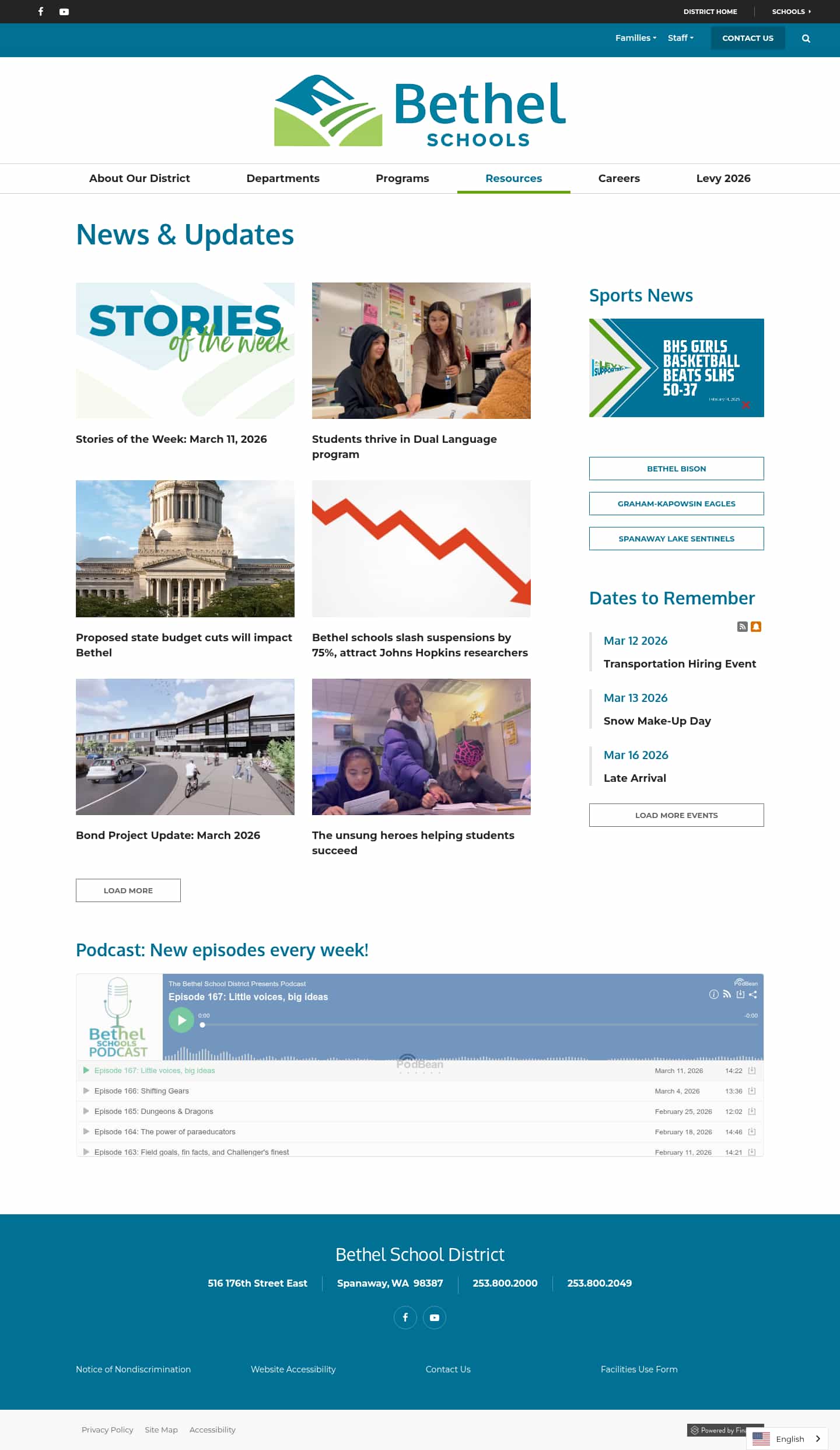Go to the Levy 2026 section
The width and height of the screenshot is (840, 1450).
click(723, 179)
